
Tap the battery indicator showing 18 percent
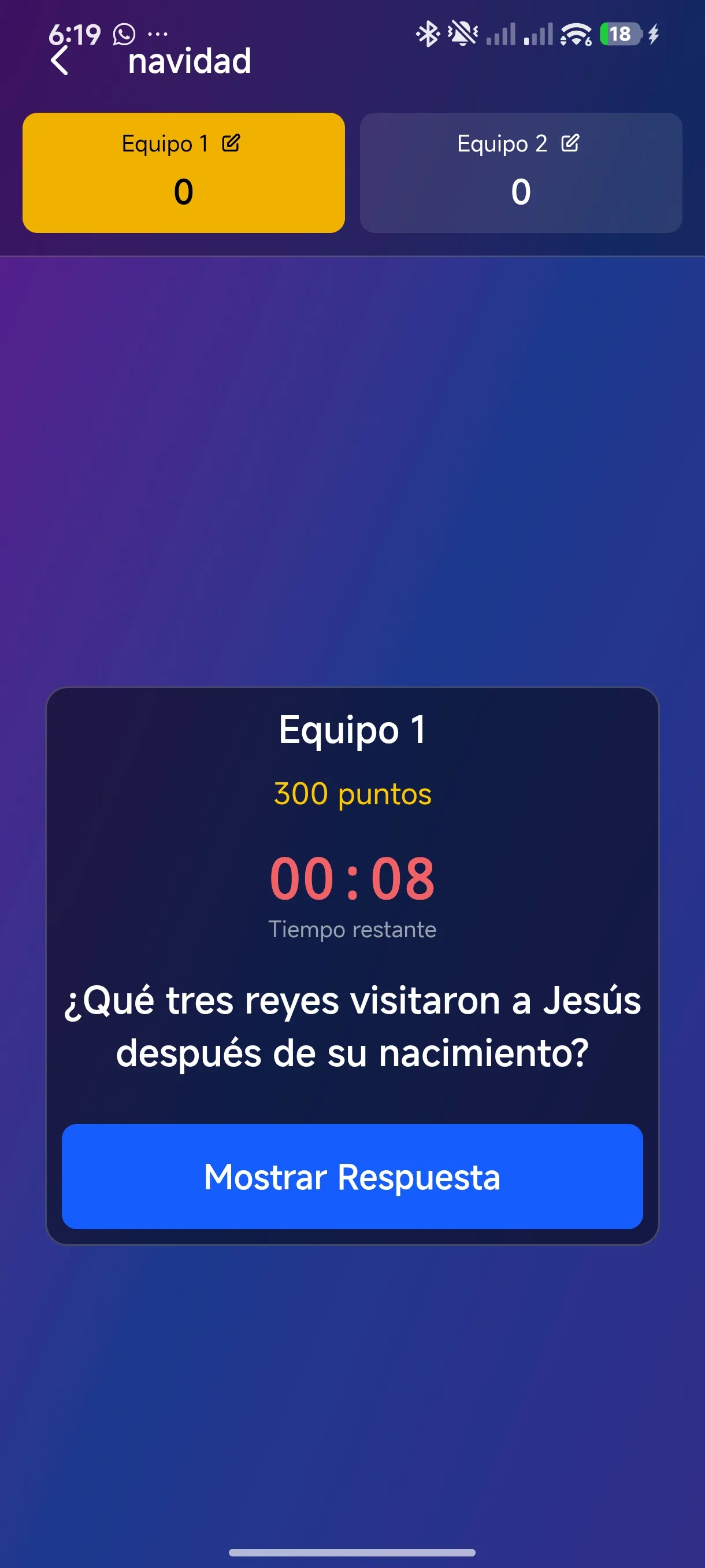(619, 35)
